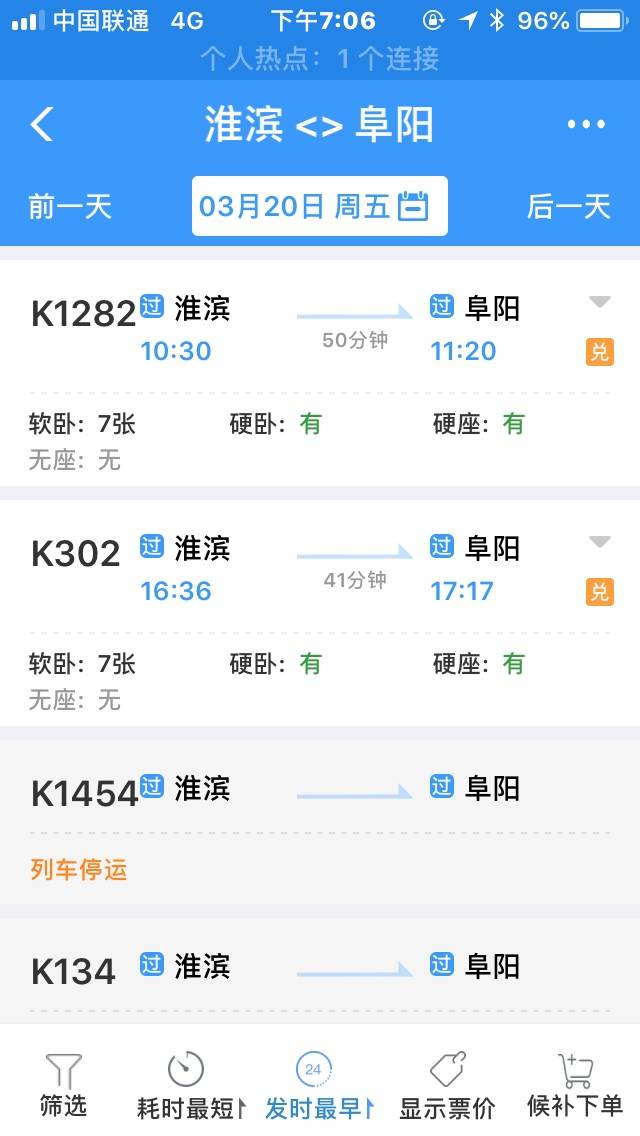This screenshot has width=640, height=1136.
Task: Tap the 兑 badge on train K302
Action: pyautogui.click(x=599, y=592)
